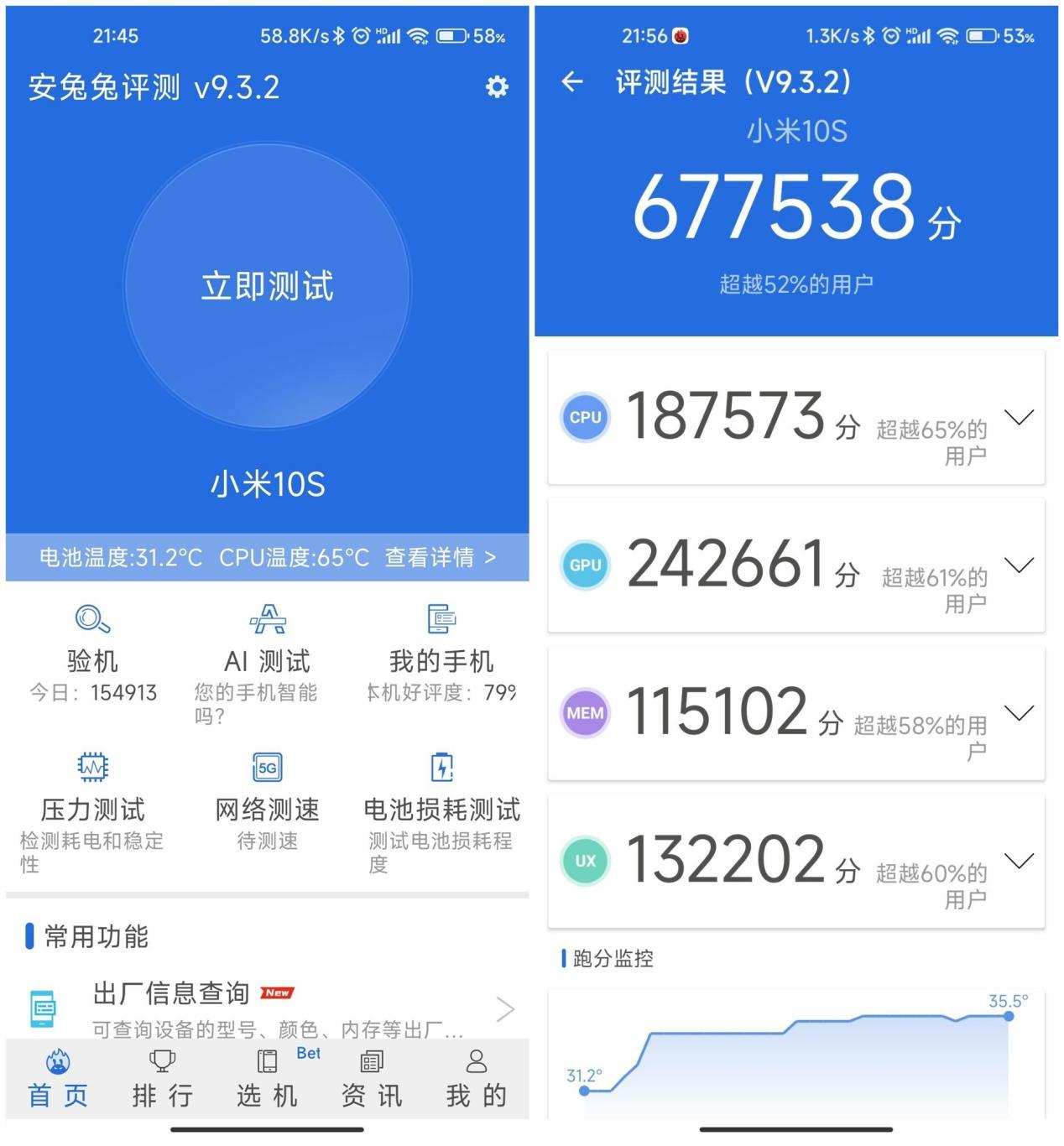
Task: Expand the GPU score details chevron
Action: [1020, 565]
